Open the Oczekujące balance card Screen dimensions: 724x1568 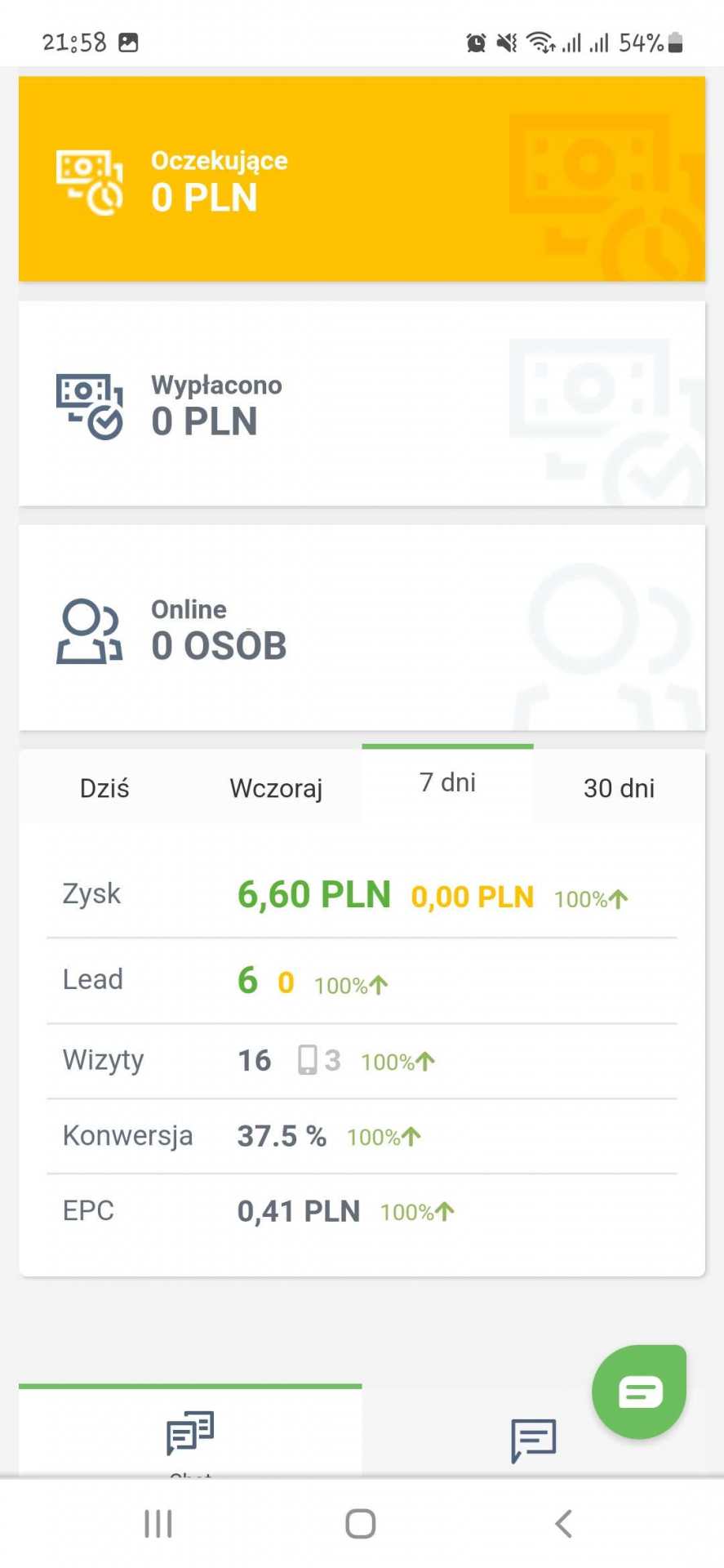coord(362,179)
